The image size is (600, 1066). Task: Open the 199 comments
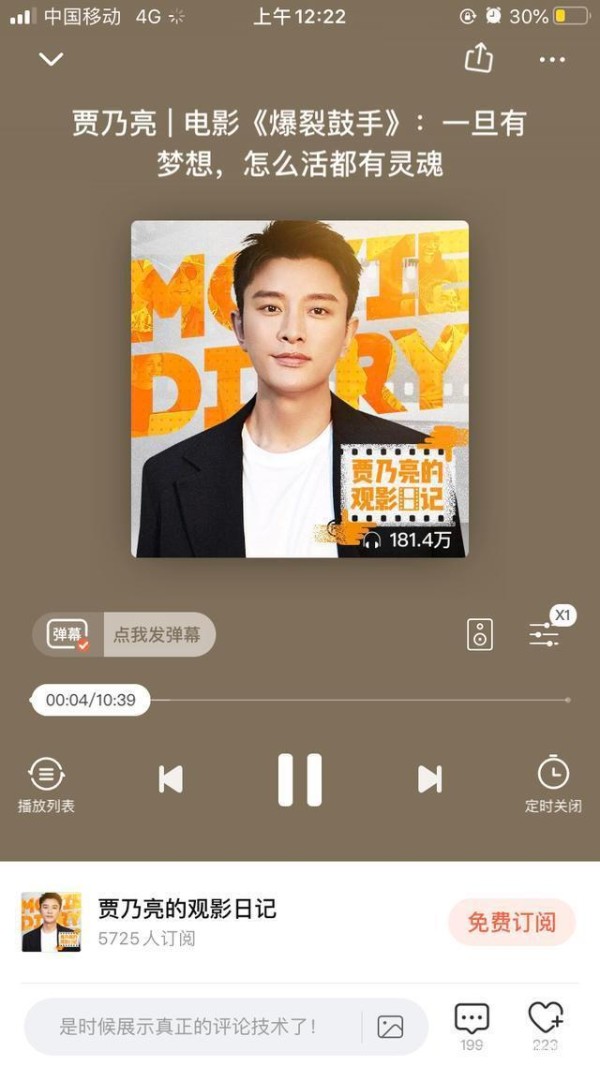472,1027
